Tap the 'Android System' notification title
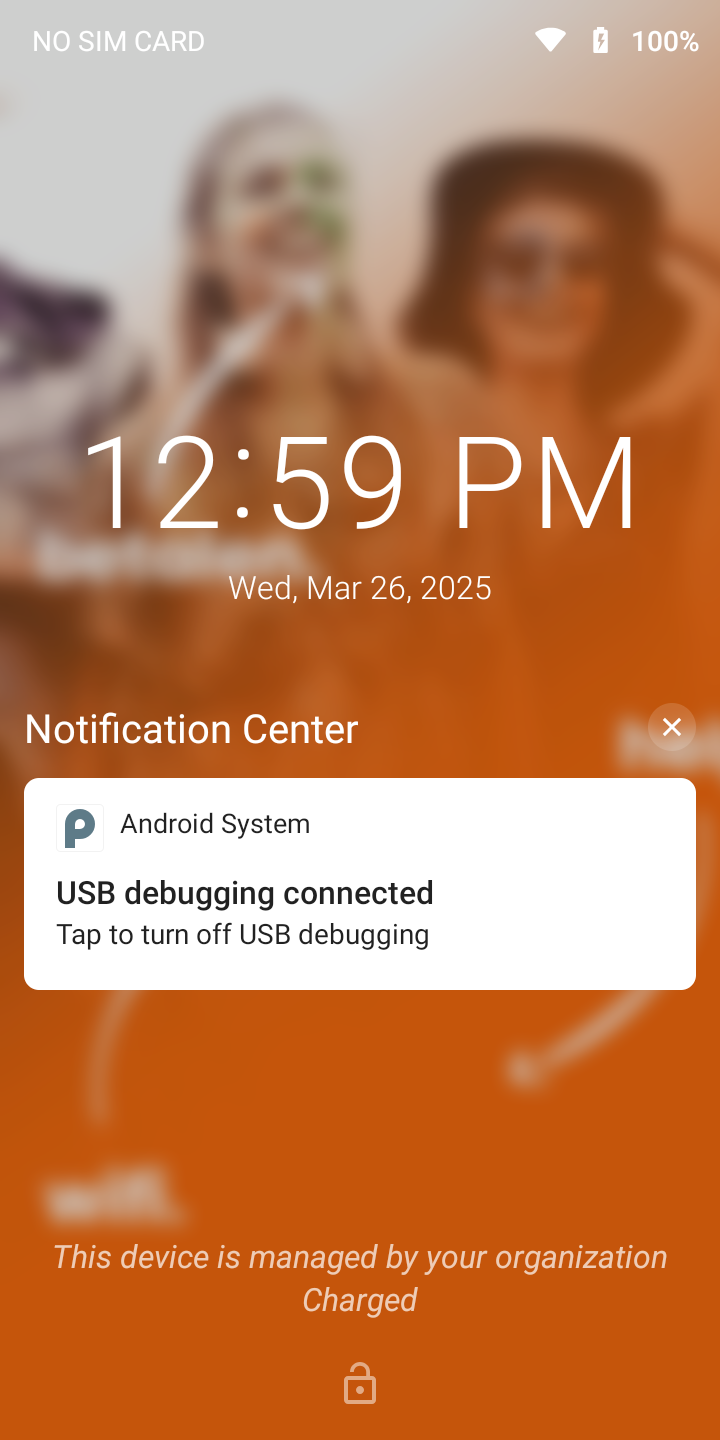The image size is (720, 1440). pyautogui.click(x=215, y=824)
